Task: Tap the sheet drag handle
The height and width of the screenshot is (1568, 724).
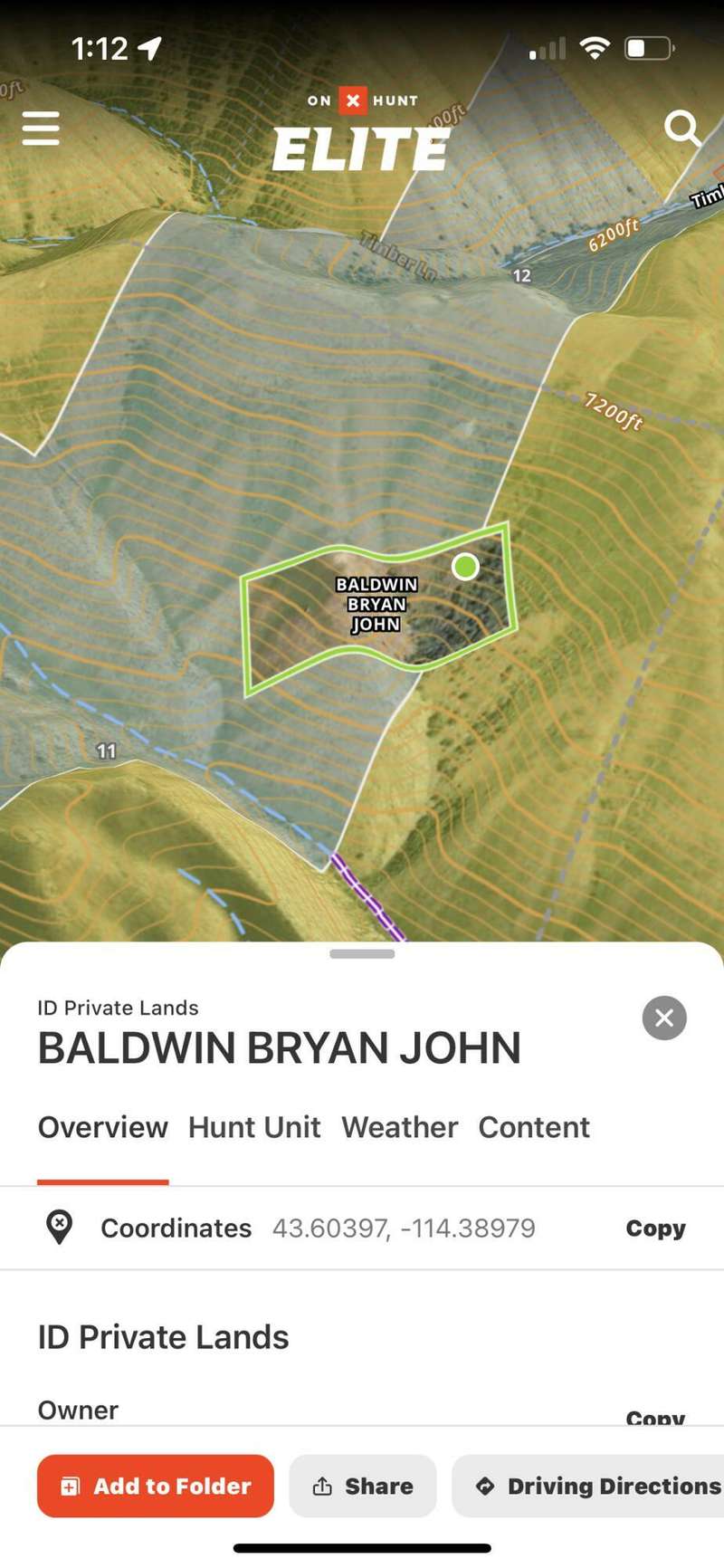Action: tap(362, 953)
